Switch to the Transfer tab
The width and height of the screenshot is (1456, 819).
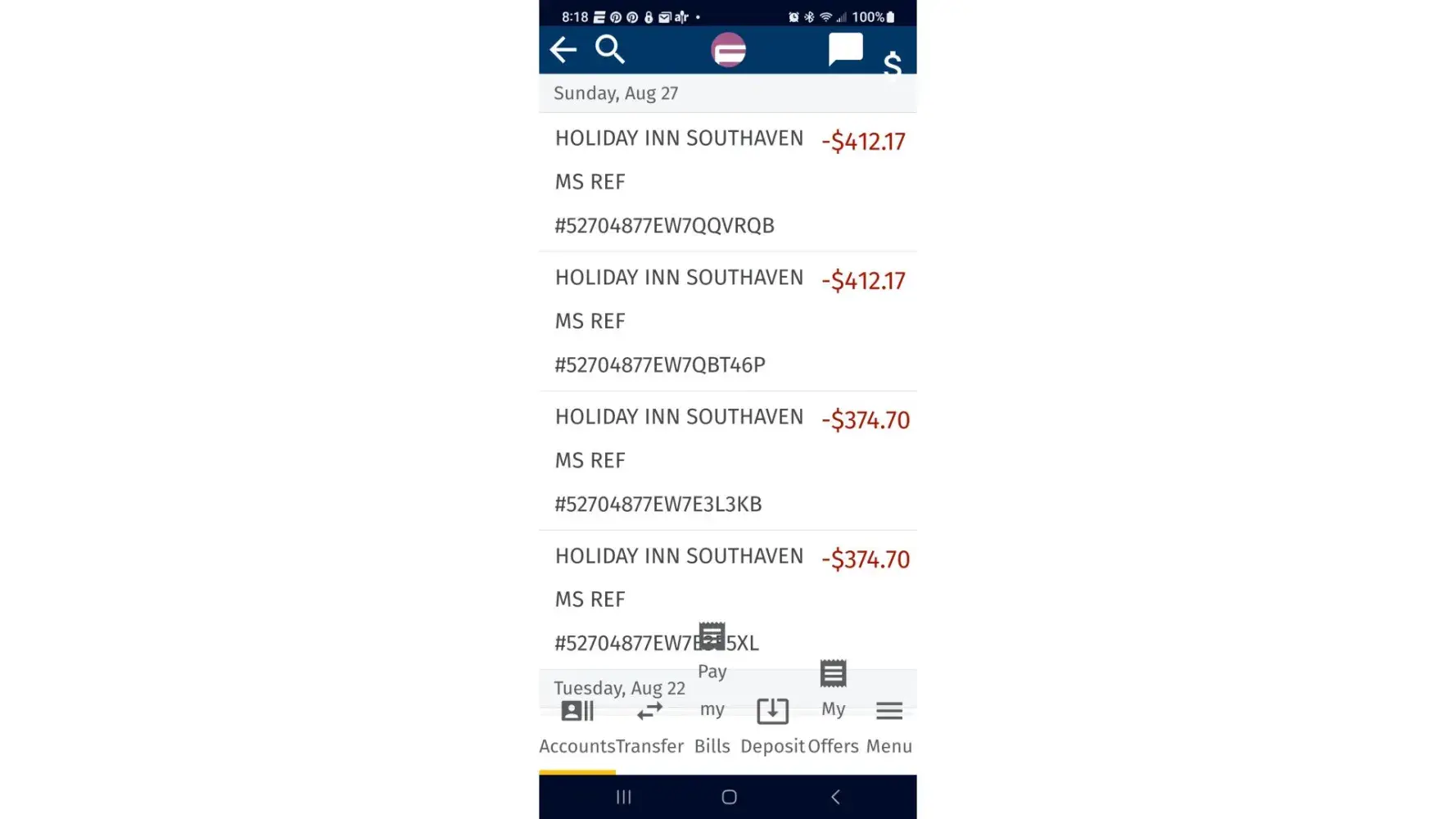click(x=649, y=727)
